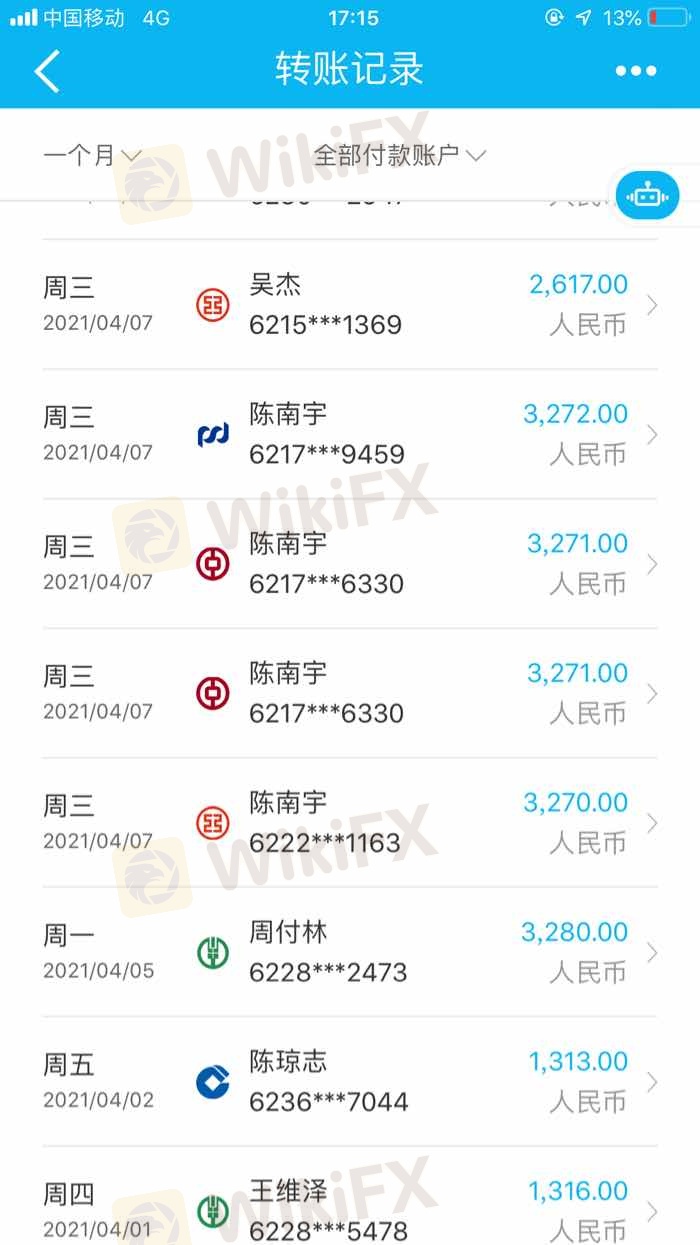
Task: Open the robot assistant button
Action: click(647, 196)
